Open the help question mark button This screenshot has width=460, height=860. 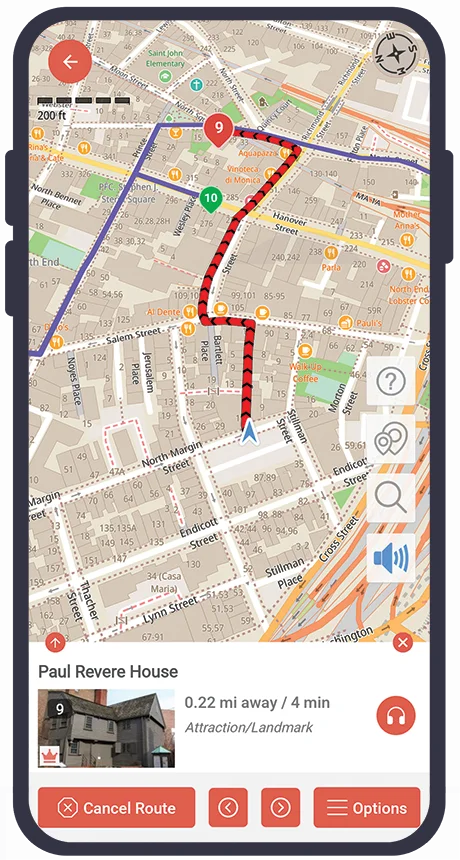pos(391,381)
